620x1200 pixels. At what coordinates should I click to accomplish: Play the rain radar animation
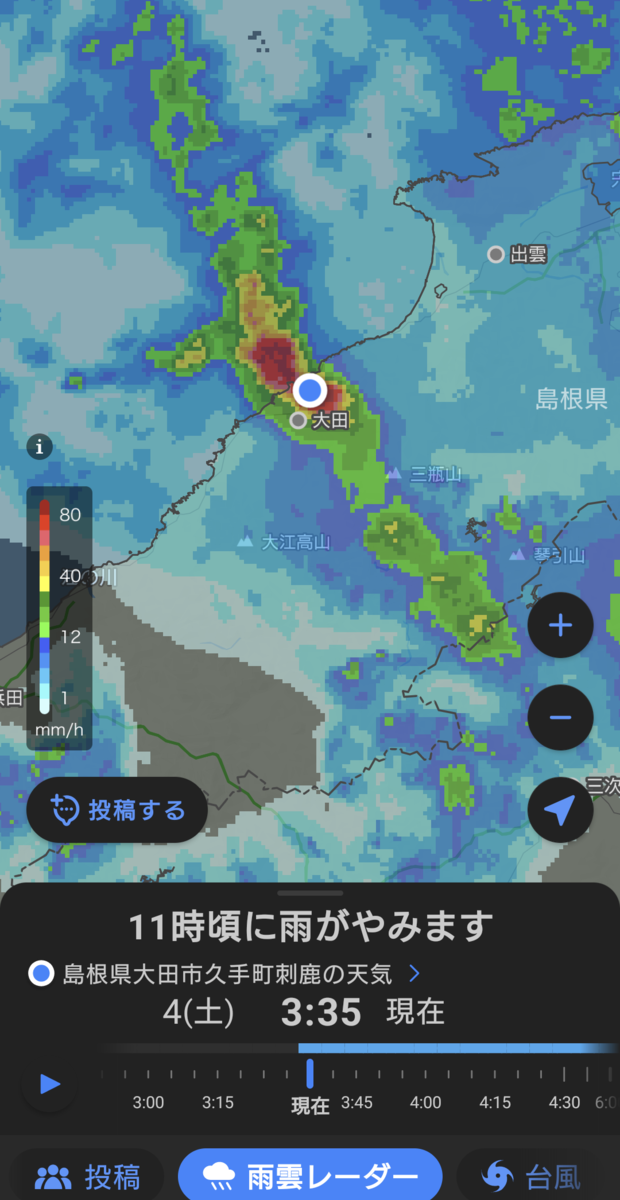click(49, 1083)
